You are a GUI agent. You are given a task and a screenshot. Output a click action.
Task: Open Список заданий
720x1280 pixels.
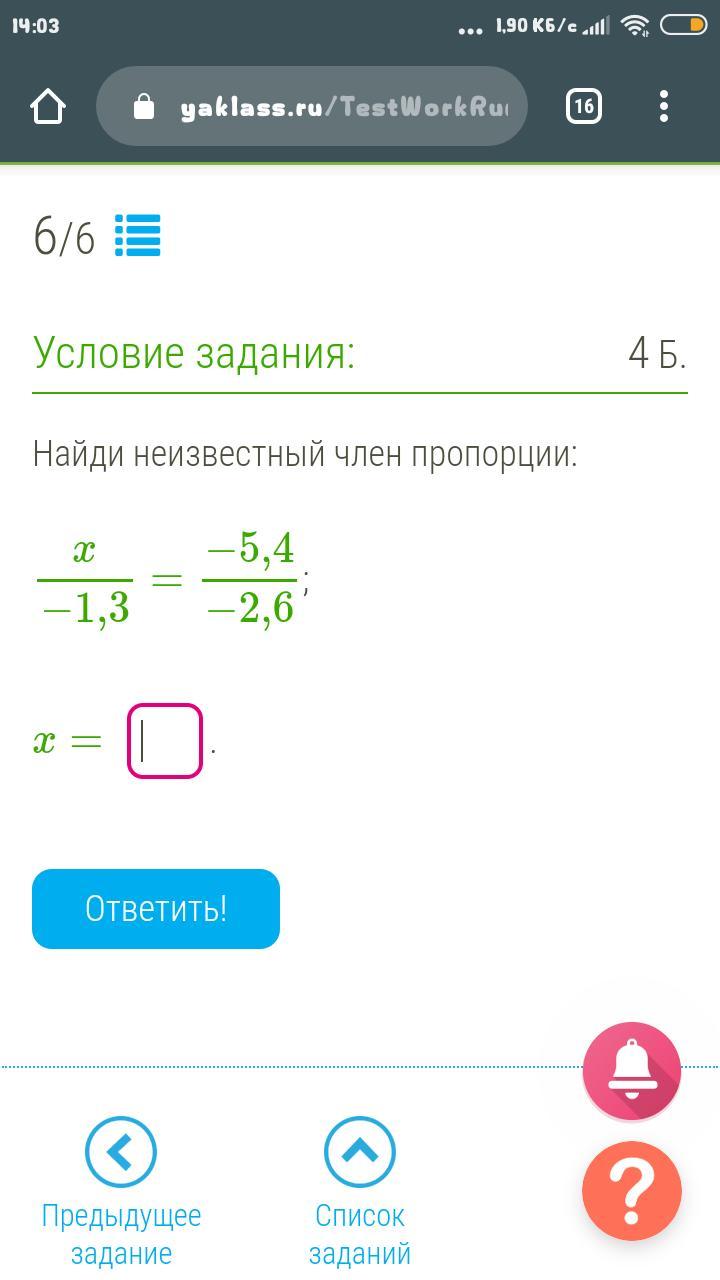click(x=360, y=1190)
